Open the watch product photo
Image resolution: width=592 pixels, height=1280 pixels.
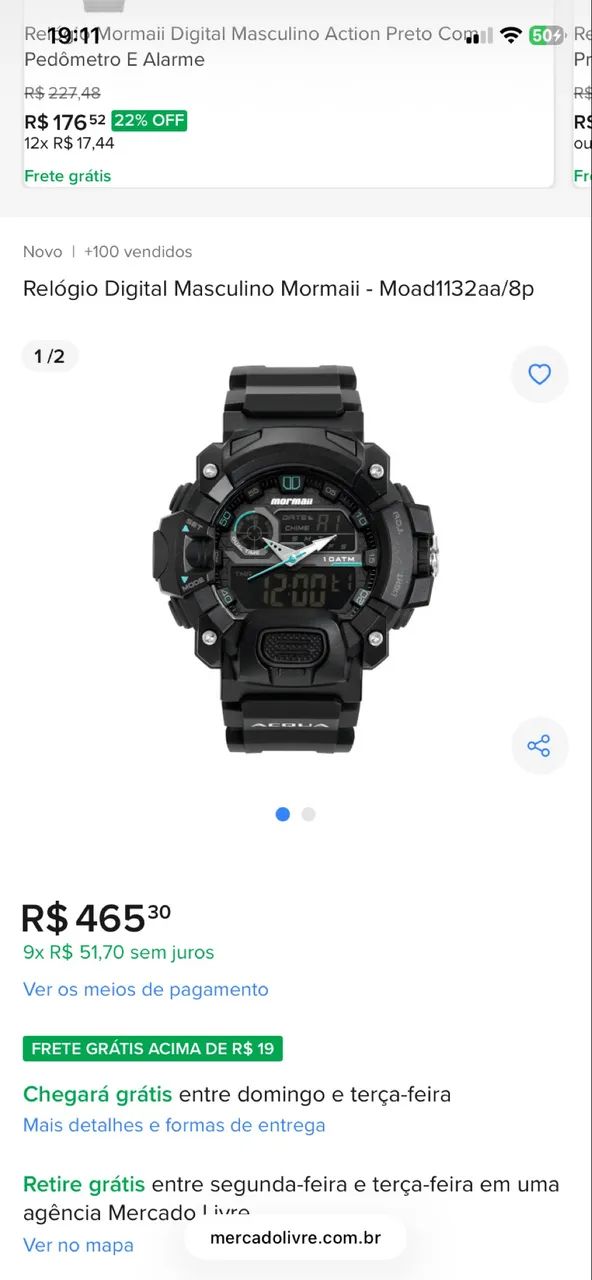[295, 559]
